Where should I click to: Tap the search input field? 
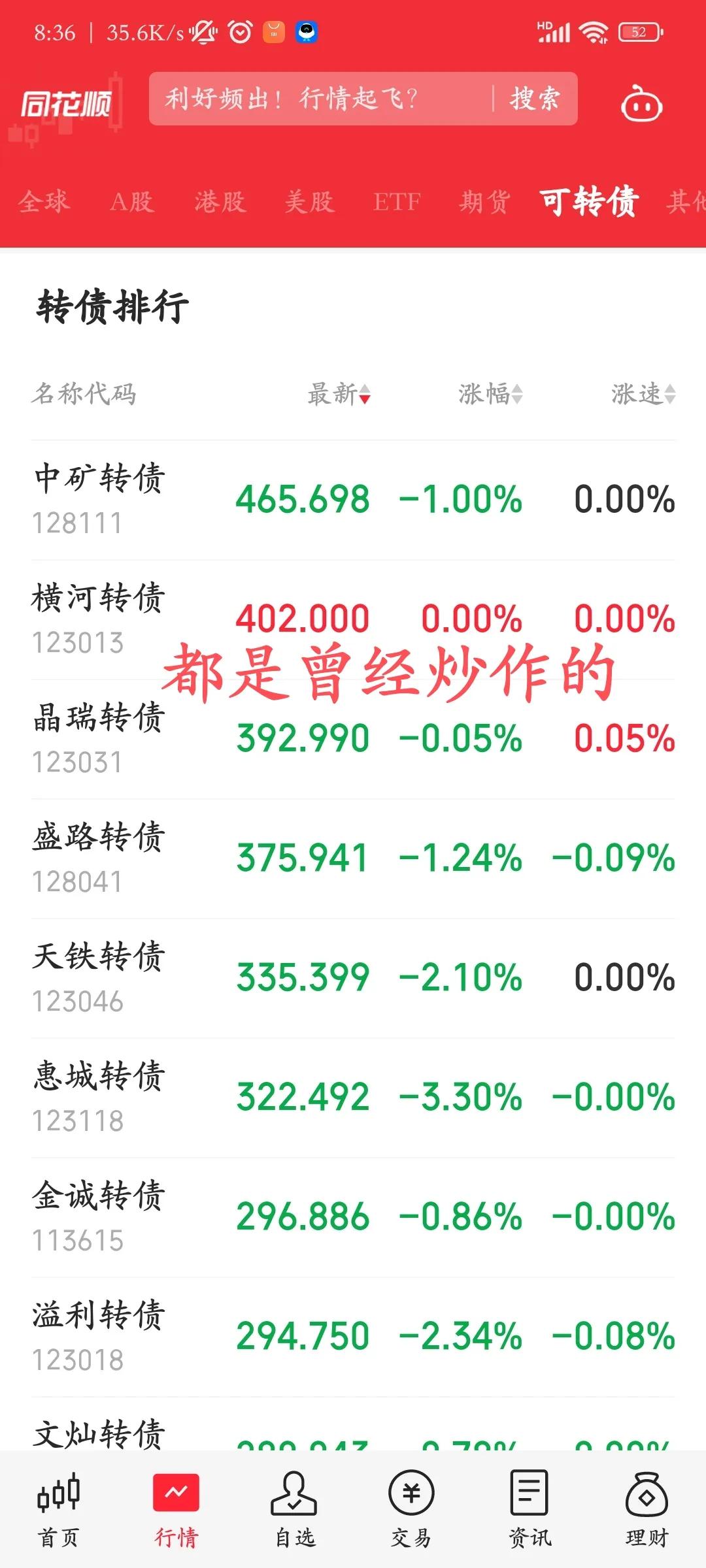pos(314,99)
